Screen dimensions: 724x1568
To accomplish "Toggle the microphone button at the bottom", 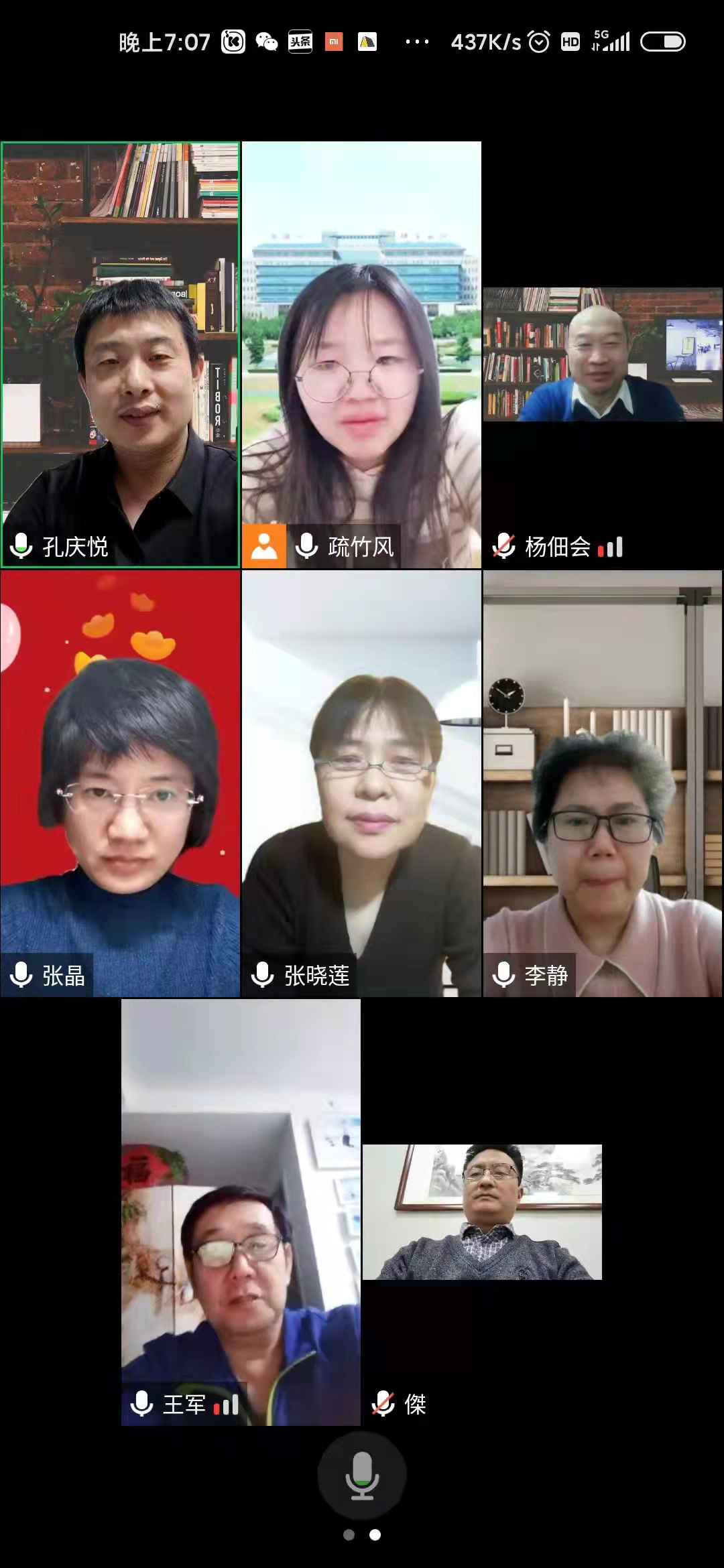I will coord(362,1475).
